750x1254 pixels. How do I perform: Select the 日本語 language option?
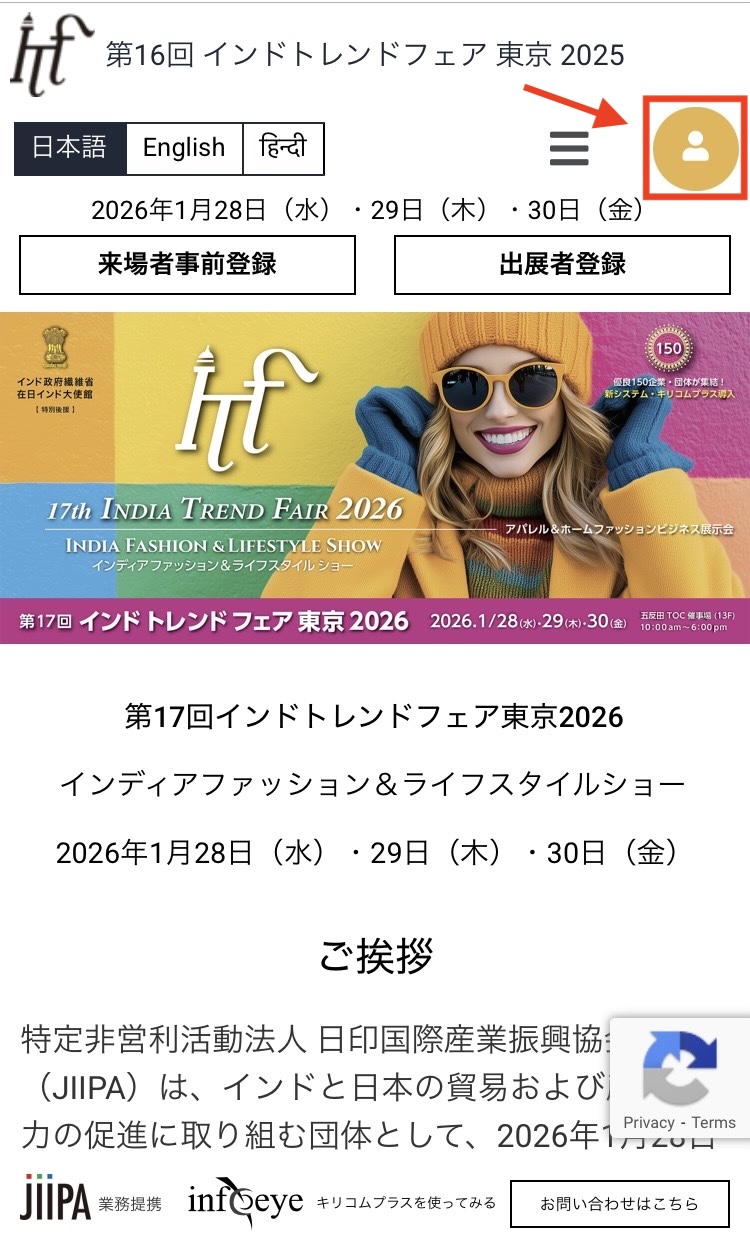(70, 148)
